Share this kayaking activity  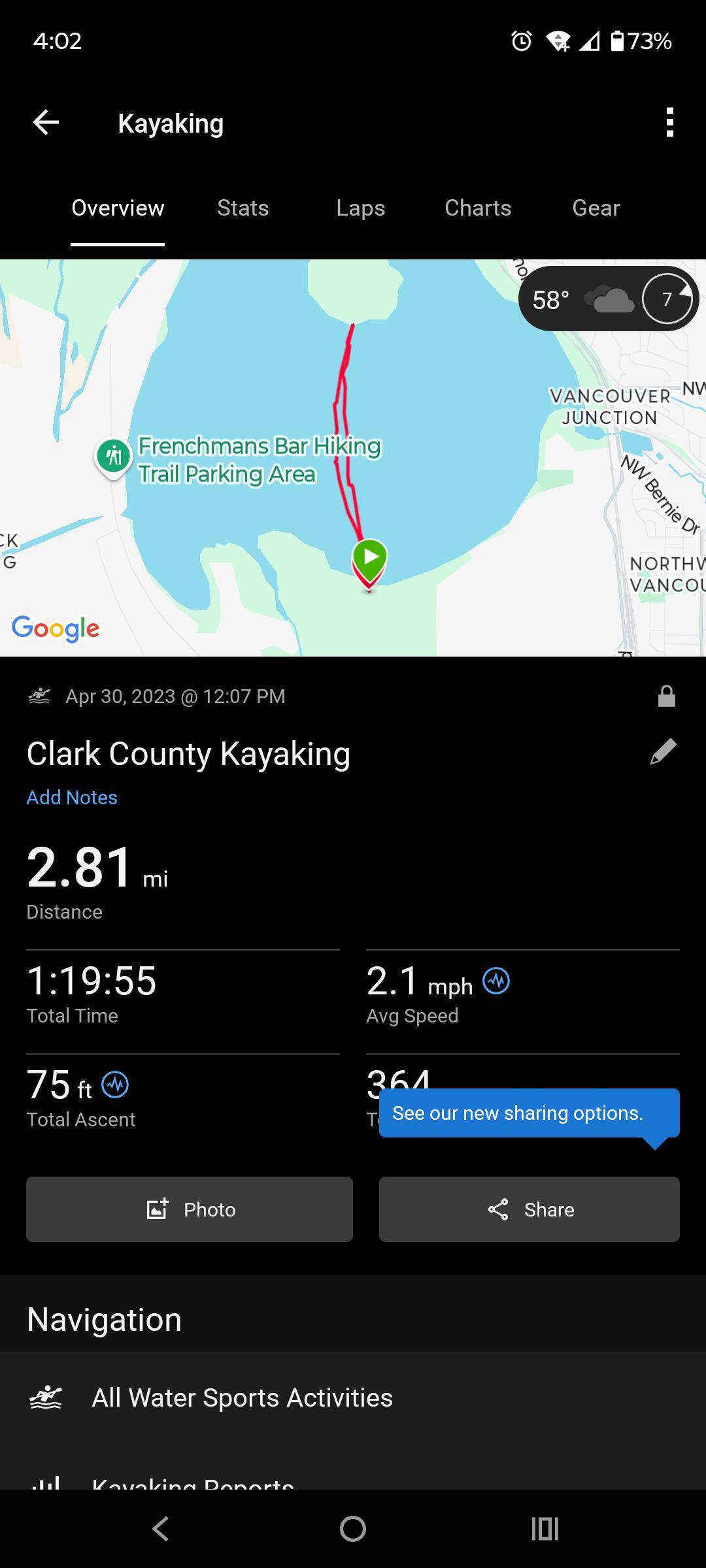pos(529,1209)
